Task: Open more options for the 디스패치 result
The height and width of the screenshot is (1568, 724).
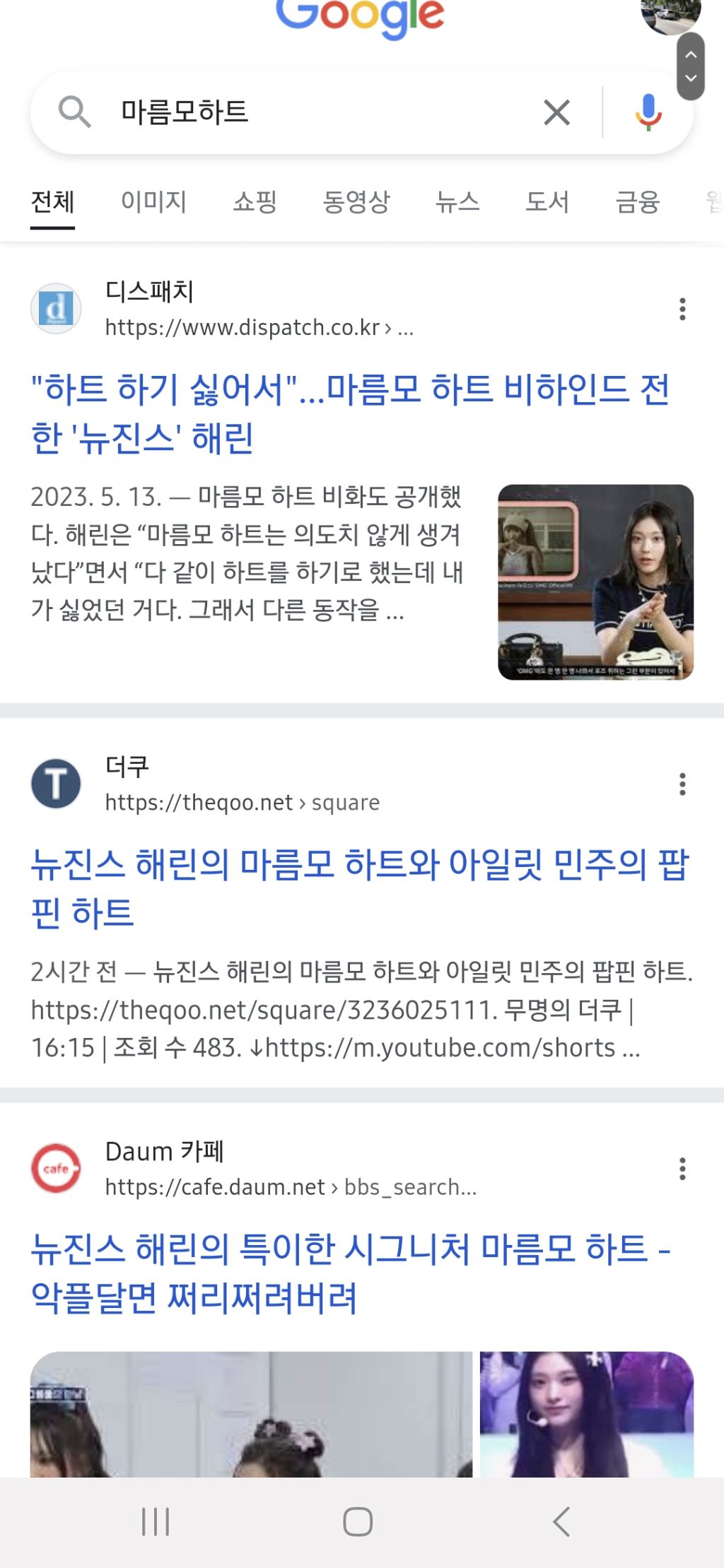Action: pos(682,309)
